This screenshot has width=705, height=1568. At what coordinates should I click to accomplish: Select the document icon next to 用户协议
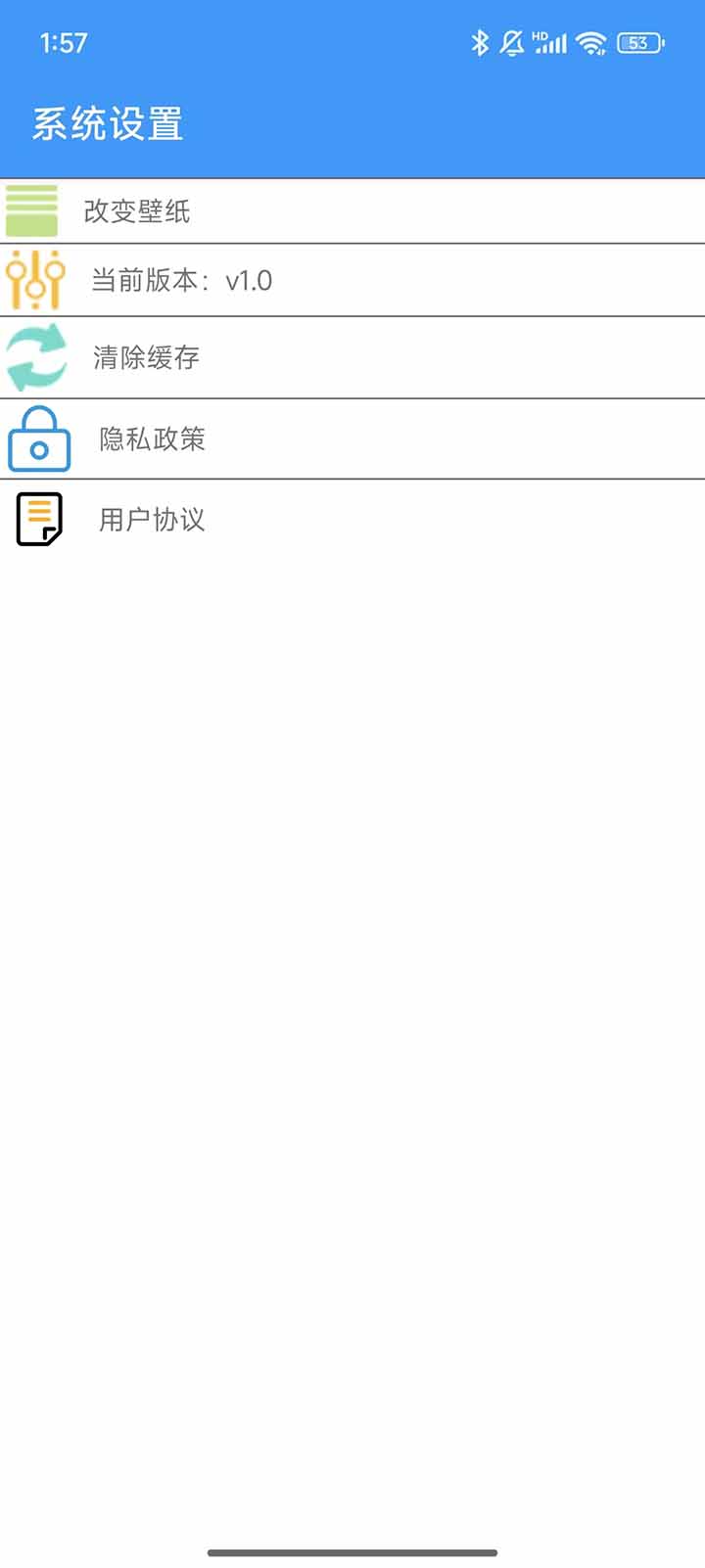pos(39,519)
